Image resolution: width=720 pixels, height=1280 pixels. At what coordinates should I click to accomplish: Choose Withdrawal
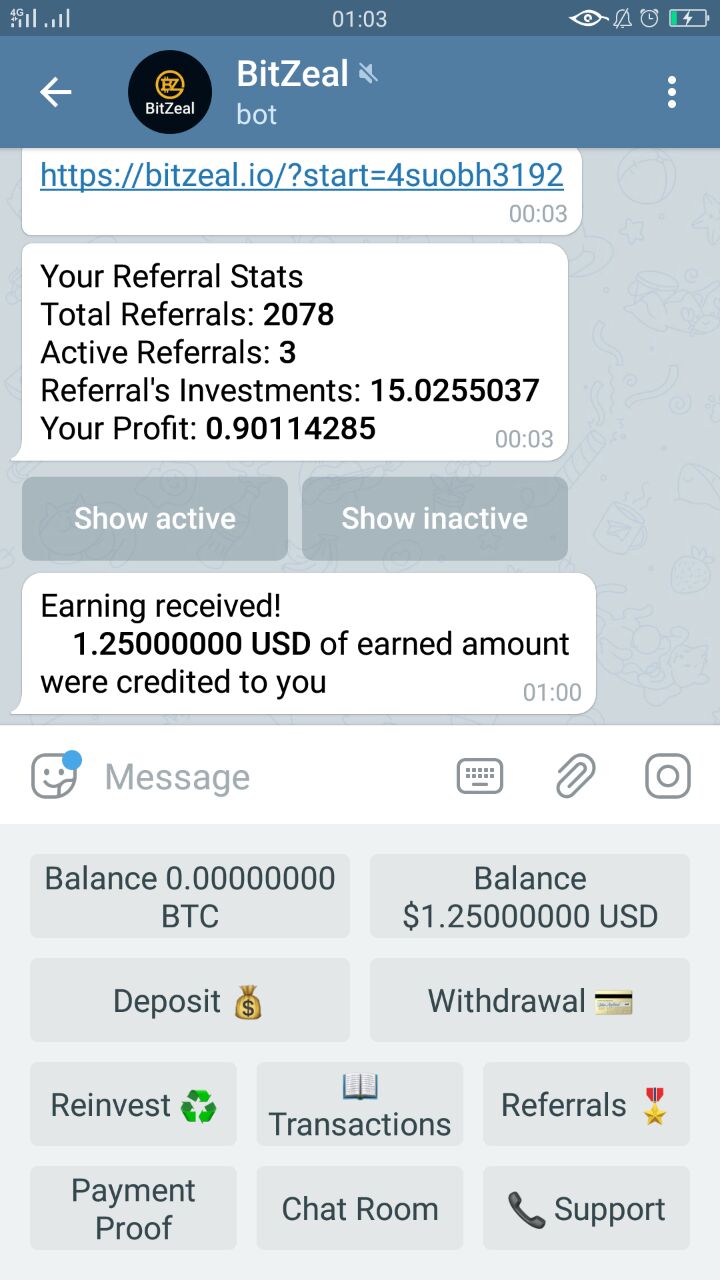click(530, 1000)
